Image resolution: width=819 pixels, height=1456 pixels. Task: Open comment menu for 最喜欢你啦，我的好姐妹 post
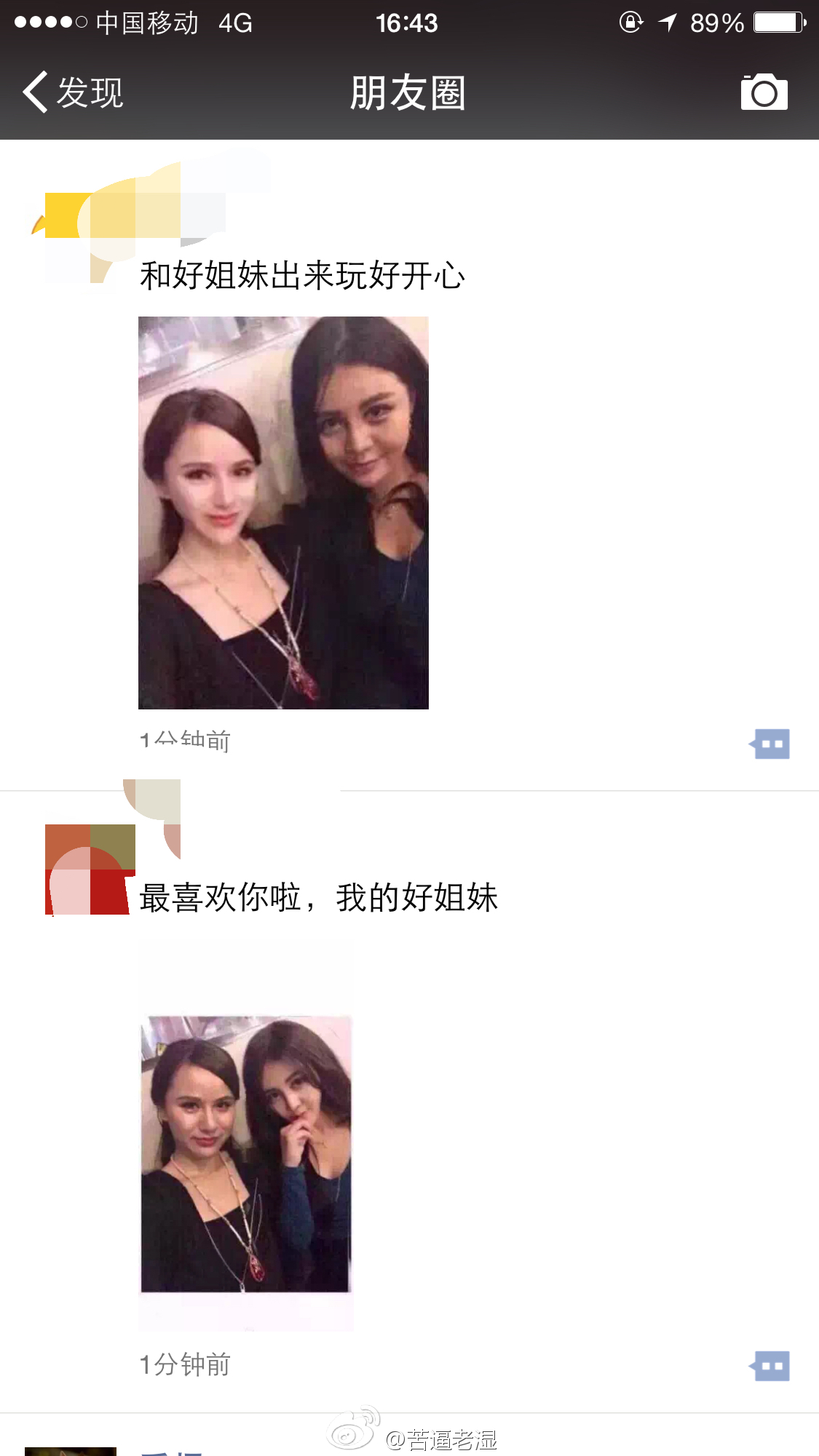[x=771, y=1366]
